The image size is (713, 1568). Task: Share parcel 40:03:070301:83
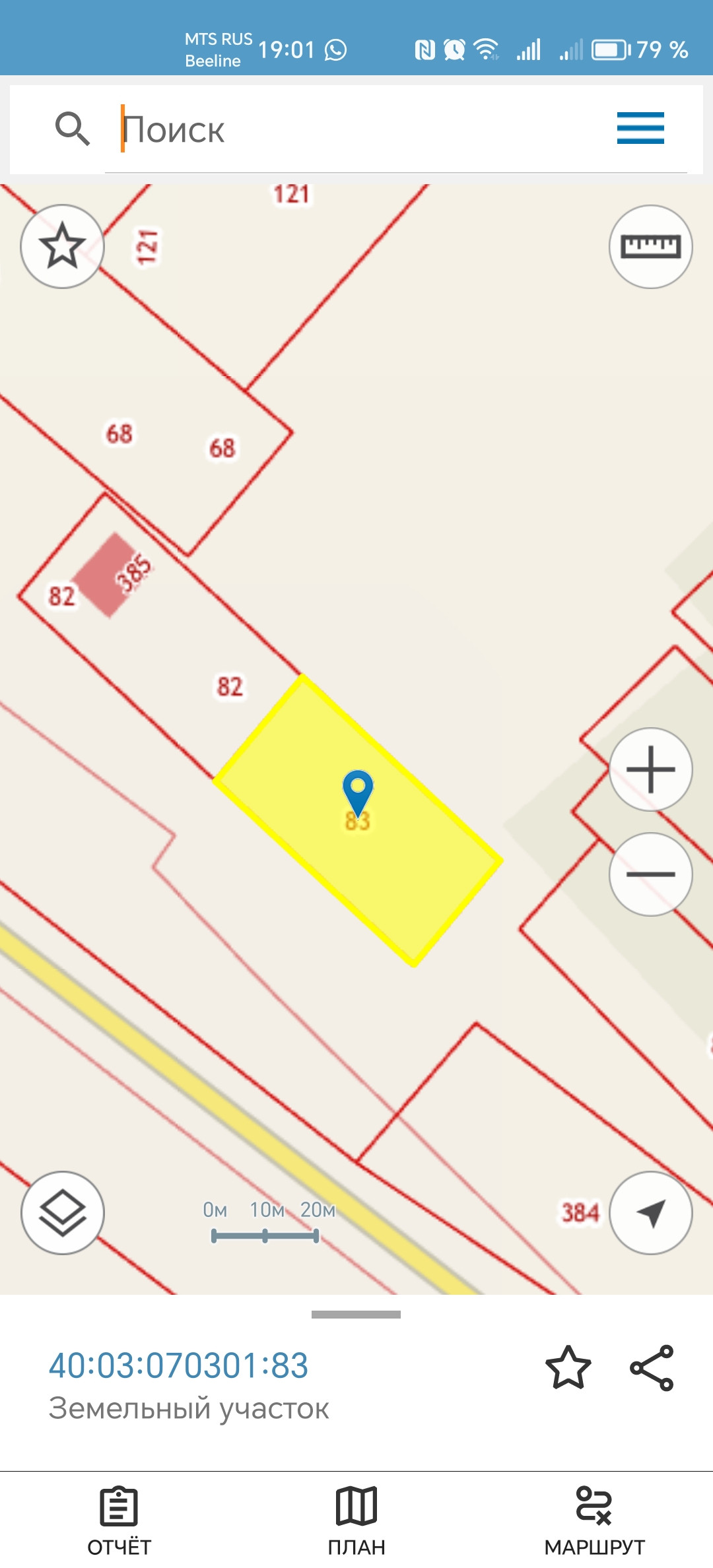pos(652,1368)
